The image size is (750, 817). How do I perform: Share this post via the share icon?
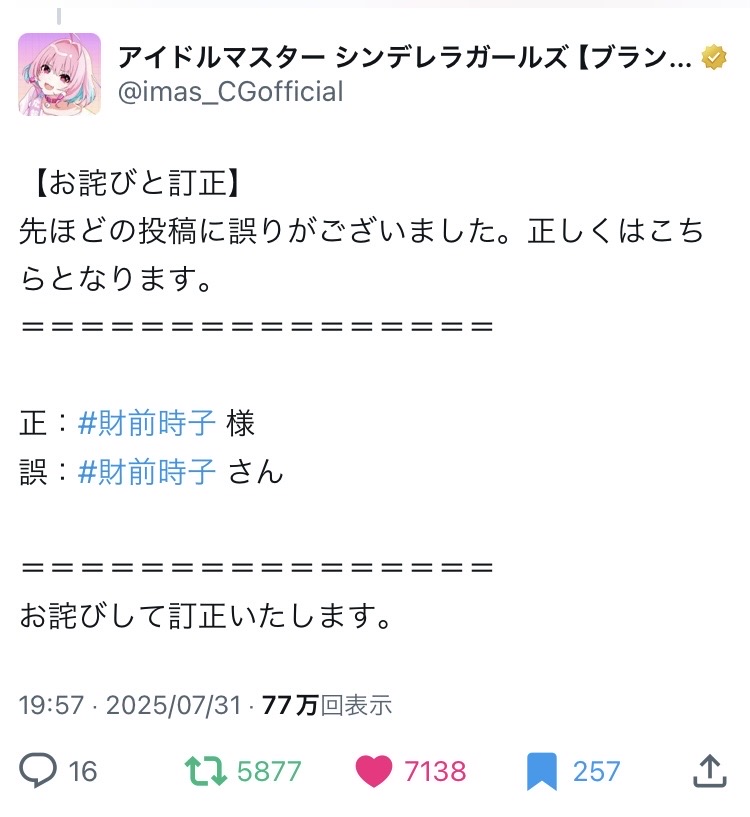coord(708,769)
